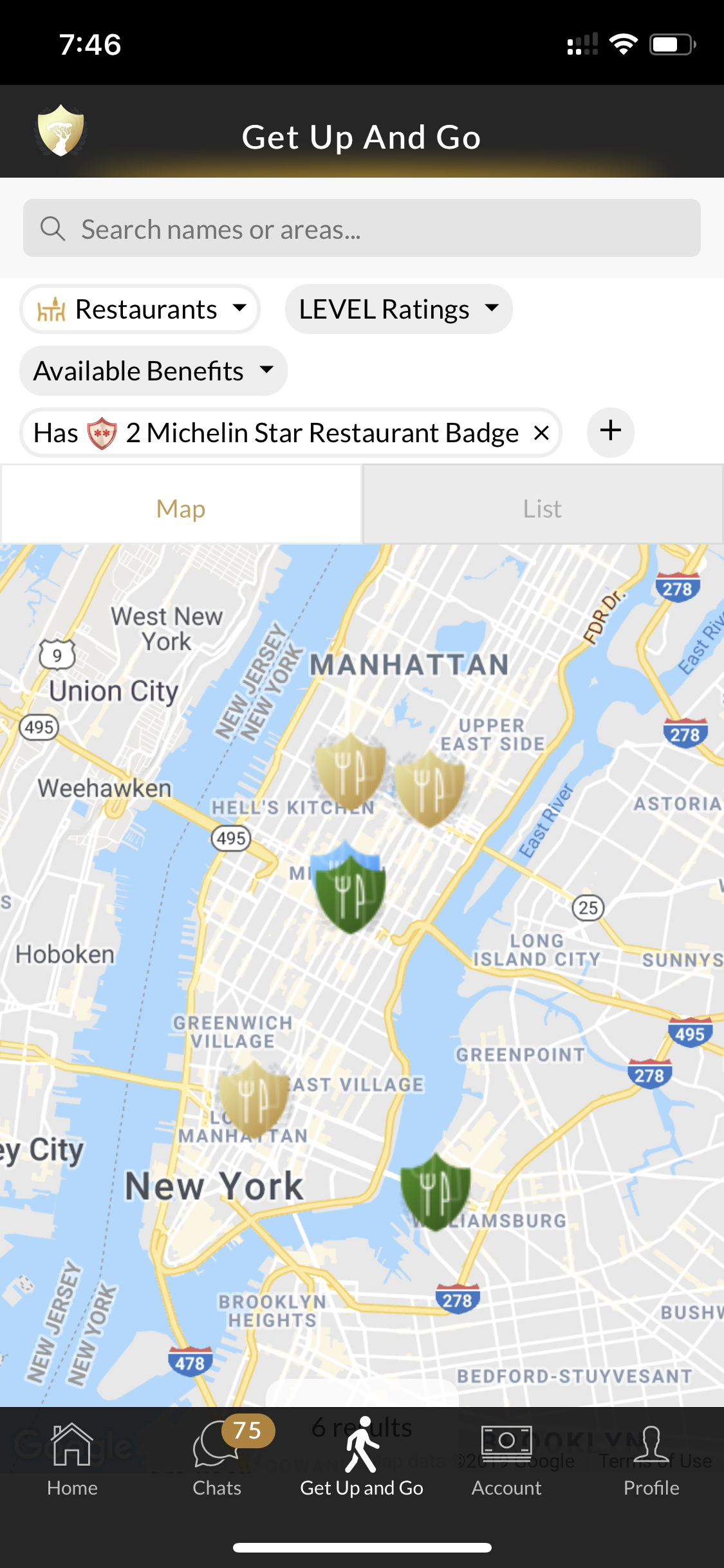
Task: Open the green restaurant marker near Williamsburg
Action: coord(435,1191)
